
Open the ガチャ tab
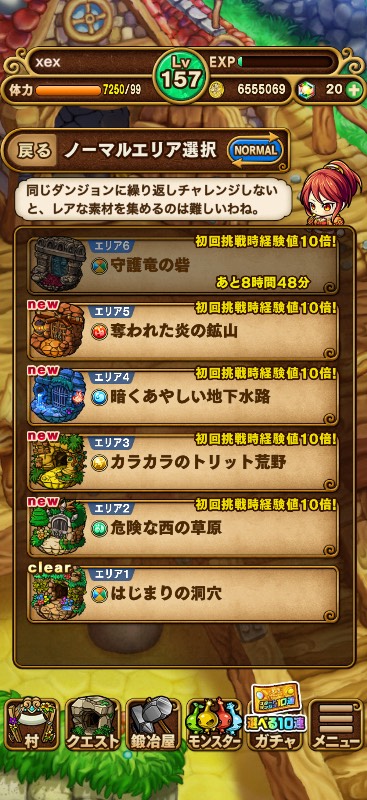(275, 722)
